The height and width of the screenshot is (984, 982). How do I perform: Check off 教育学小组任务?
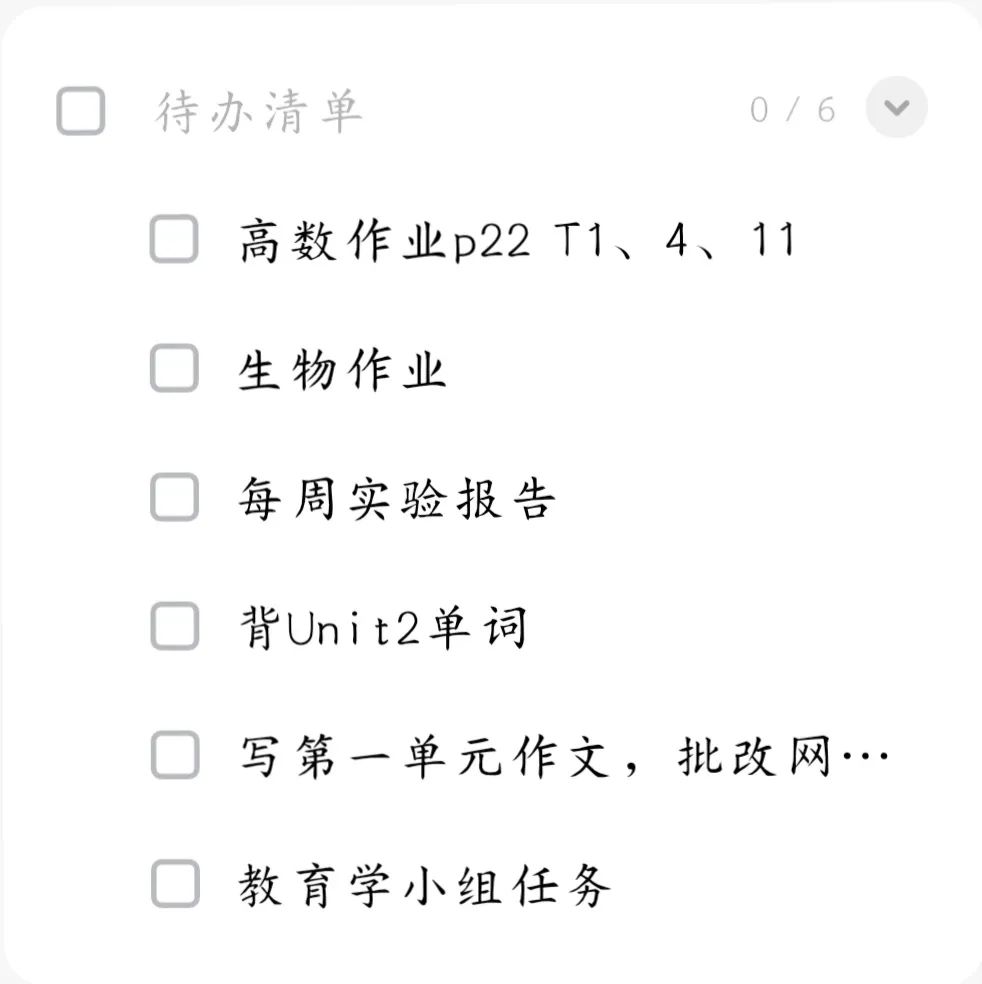click(174, 885)
